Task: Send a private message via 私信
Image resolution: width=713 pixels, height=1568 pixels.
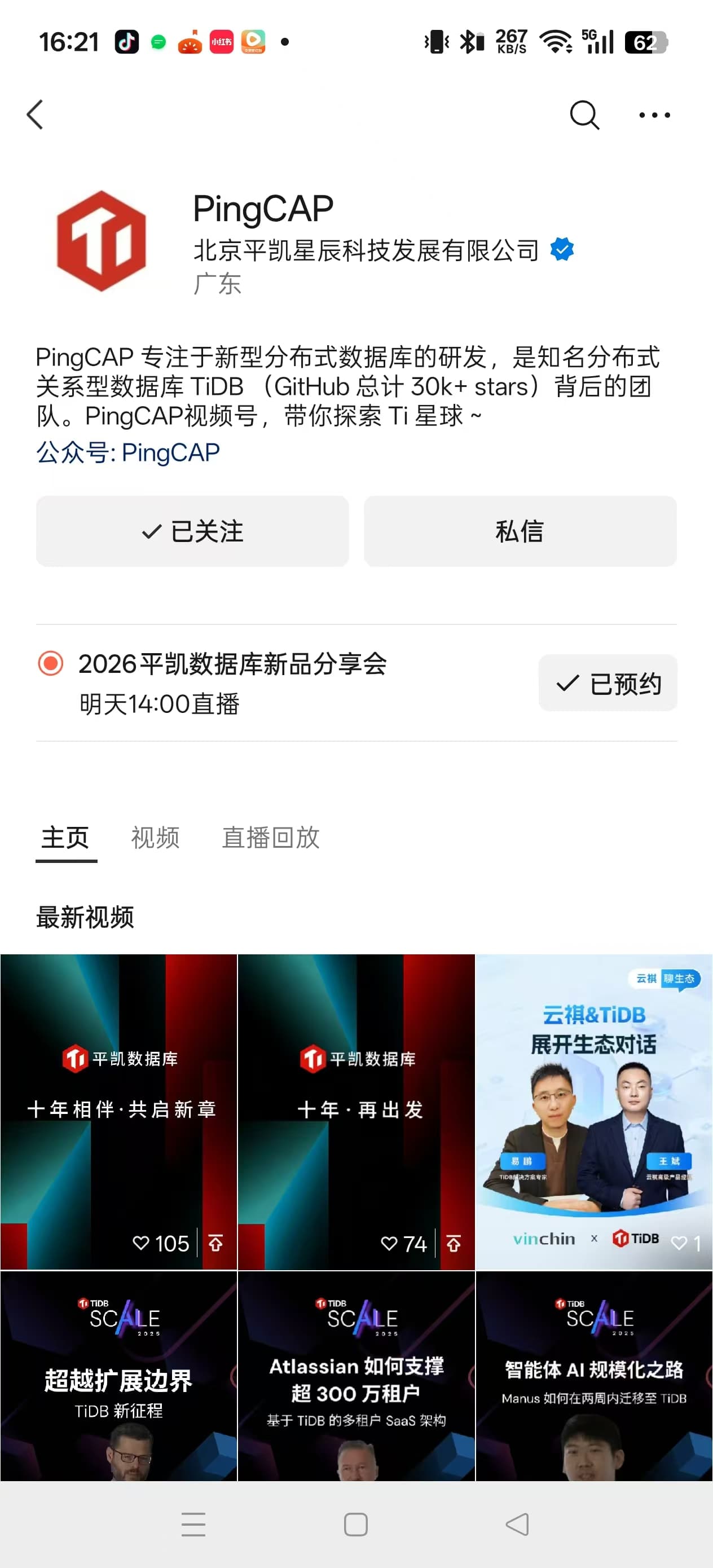Action: (520, 531)
